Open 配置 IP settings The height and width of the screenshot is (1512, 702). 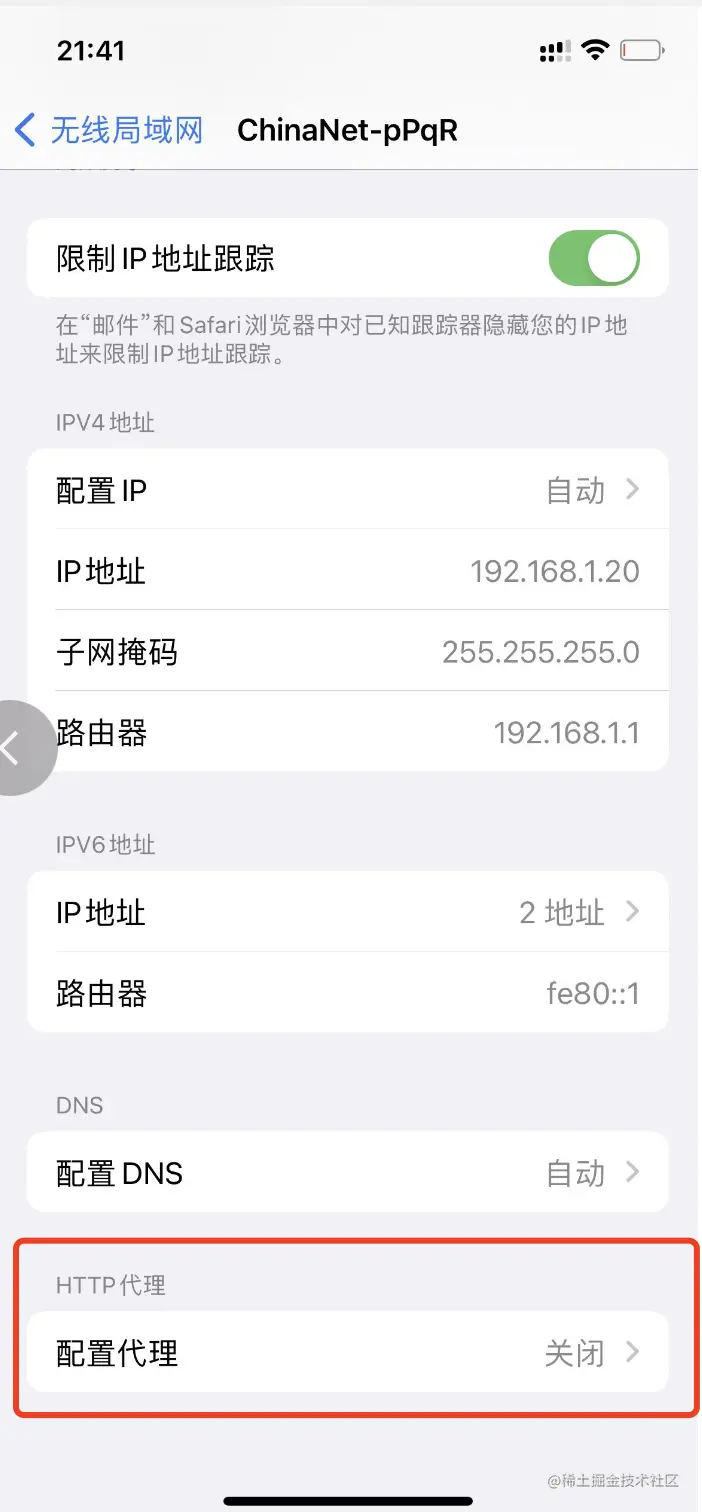click(x=347, y=490)
